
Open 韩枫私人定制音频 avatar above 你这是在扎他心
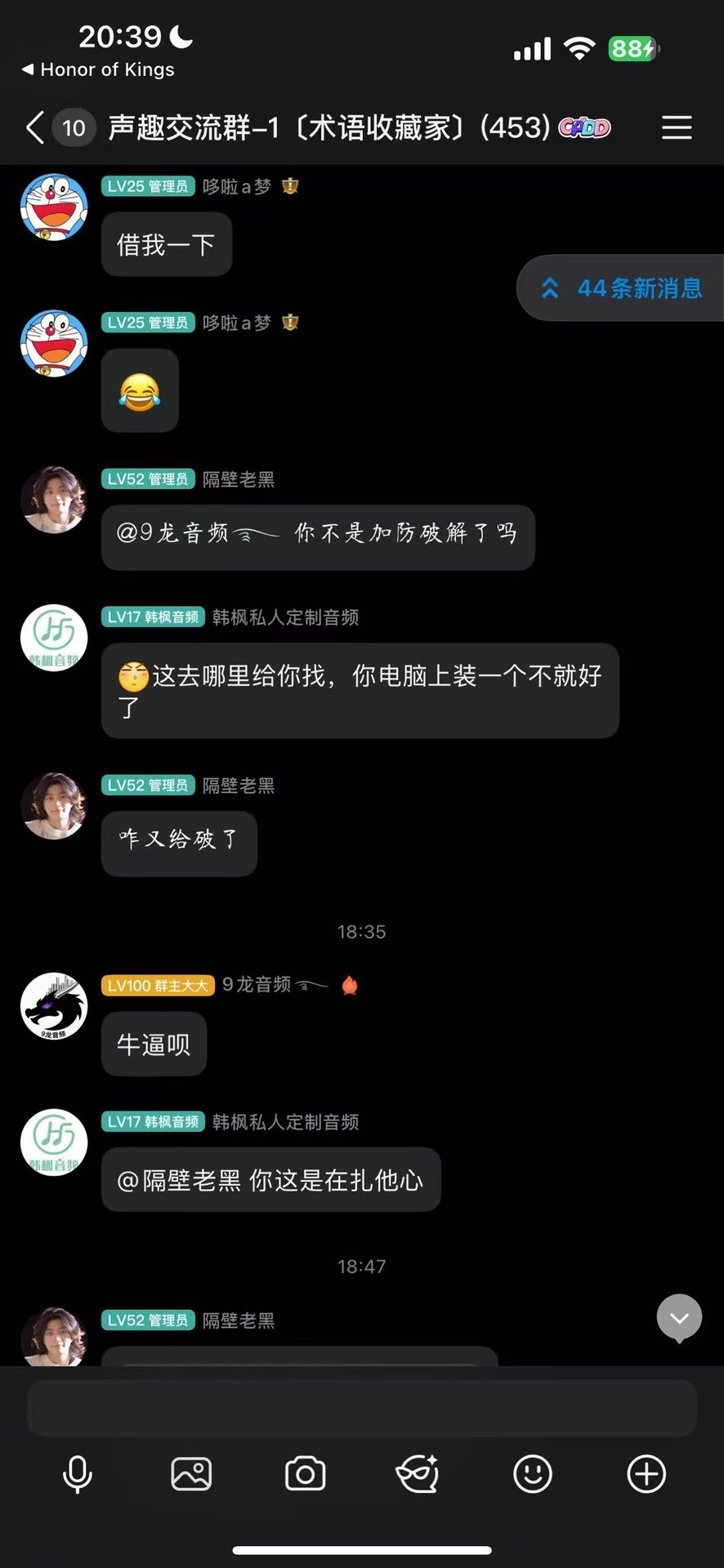click(x=54, y=1142)
